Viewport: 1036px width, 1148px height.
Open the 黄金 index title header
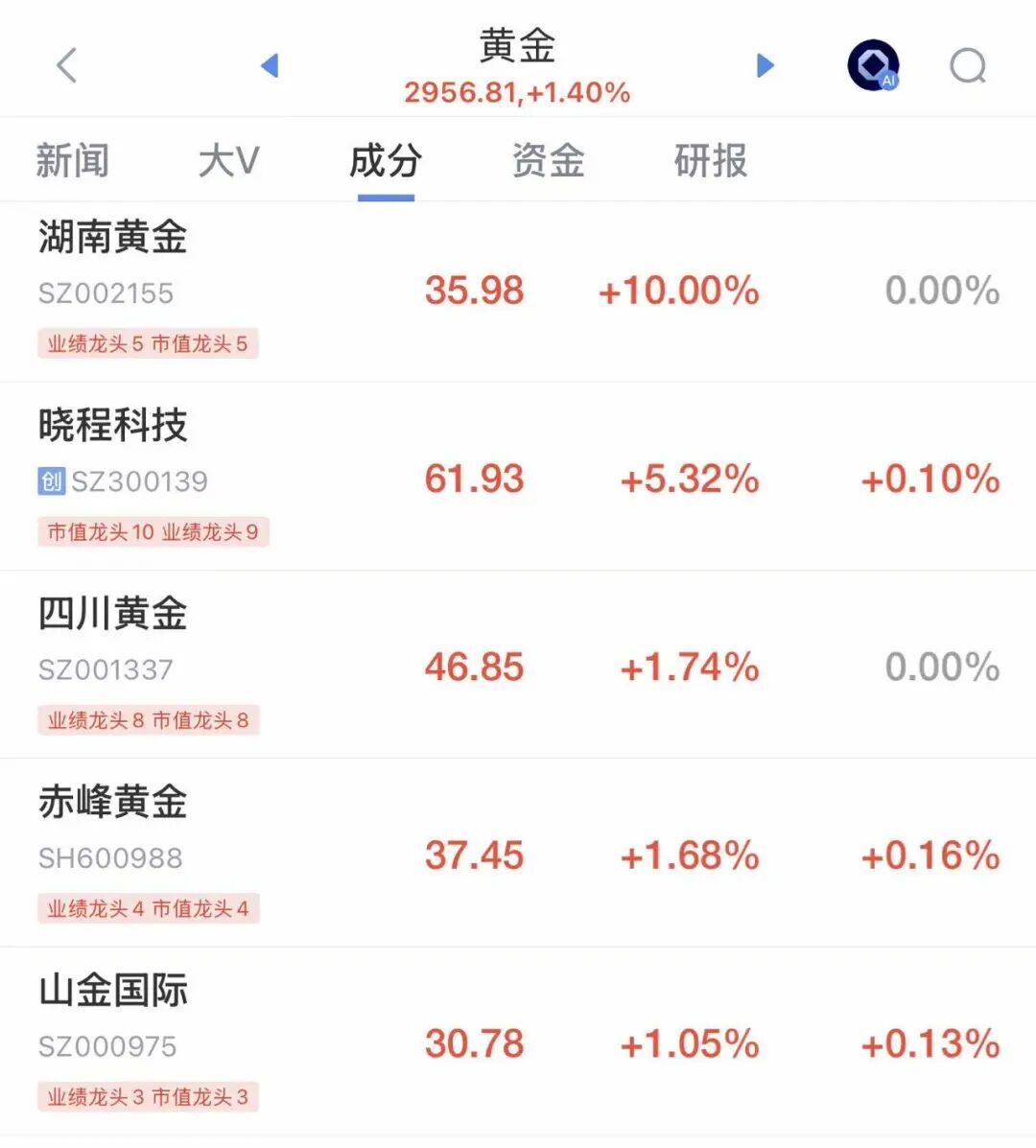(x=517, y=43)
